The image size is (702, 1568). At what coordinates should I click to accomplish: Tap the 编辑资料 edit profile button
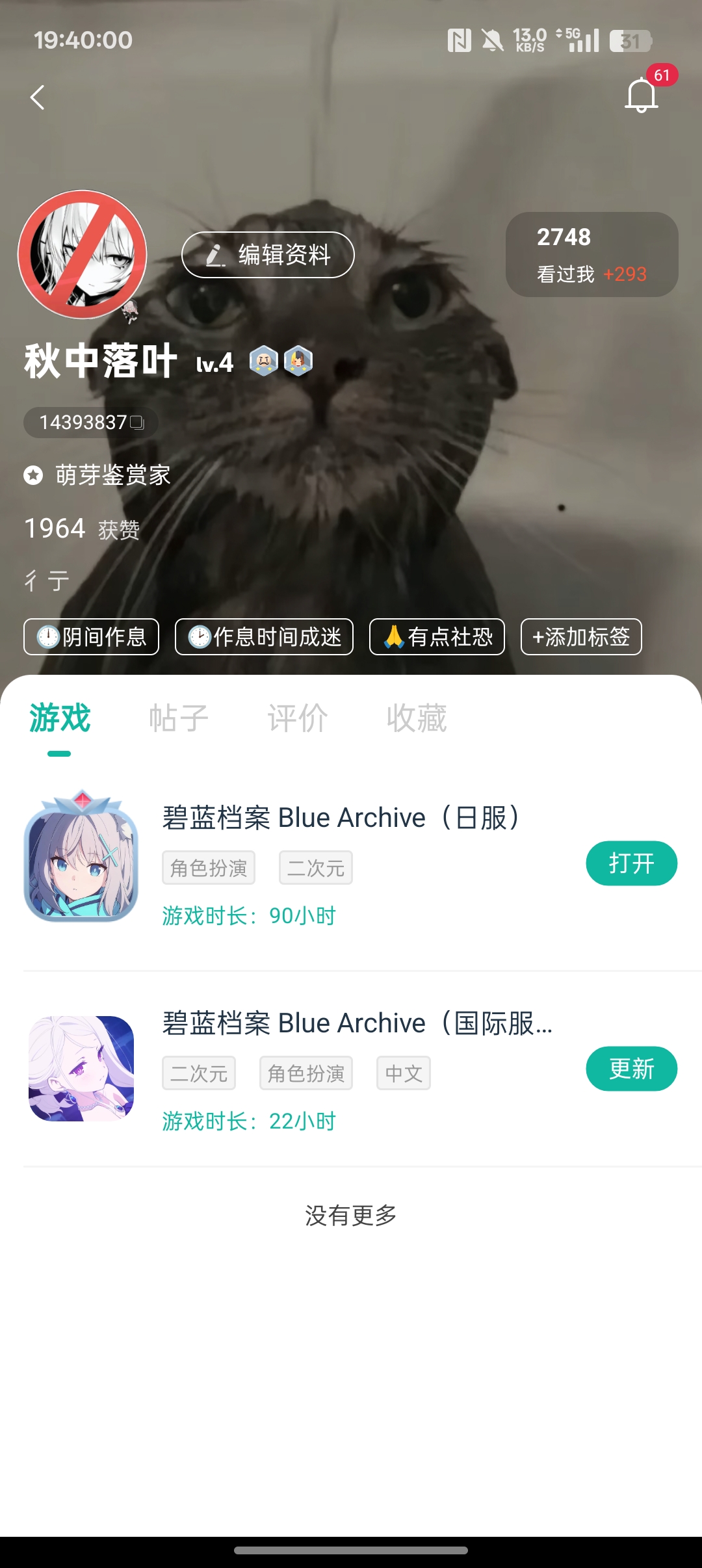coord(268,255)
